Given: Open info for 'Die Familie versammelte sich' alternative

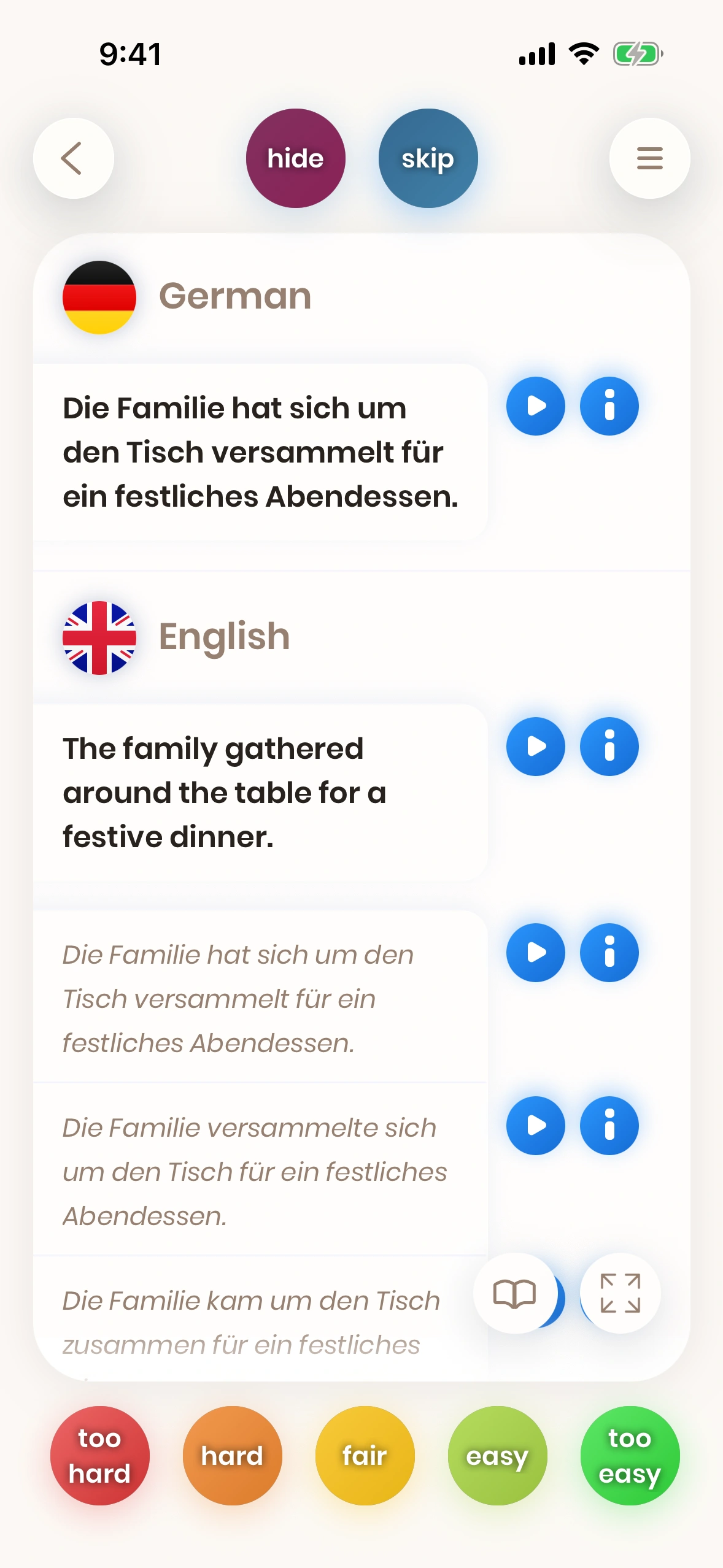Looking at the screenshot, I should tap(609, 1126).
